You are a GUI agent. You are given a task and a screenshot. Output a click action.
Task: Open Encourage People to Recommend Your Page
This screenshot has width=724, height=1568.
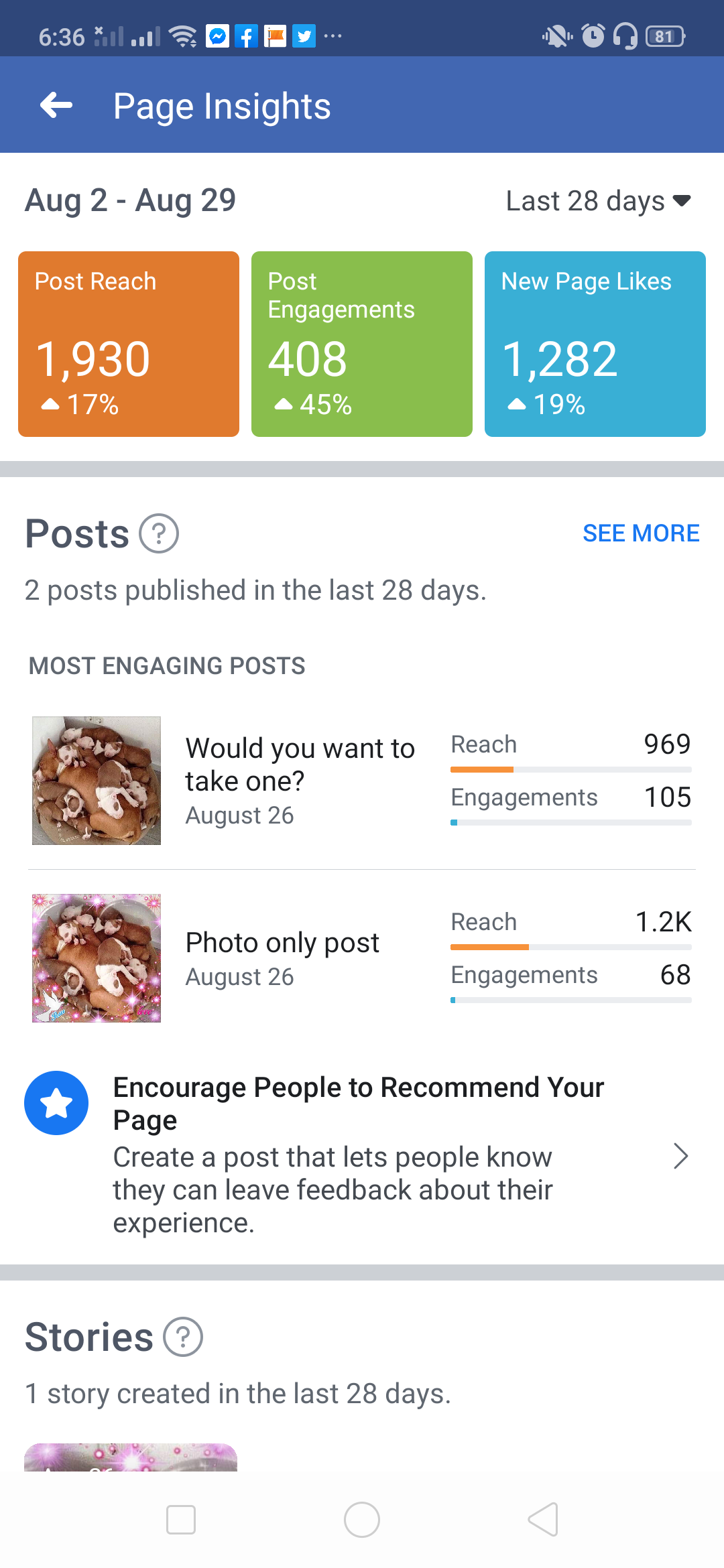click(x=362, y=1155)
